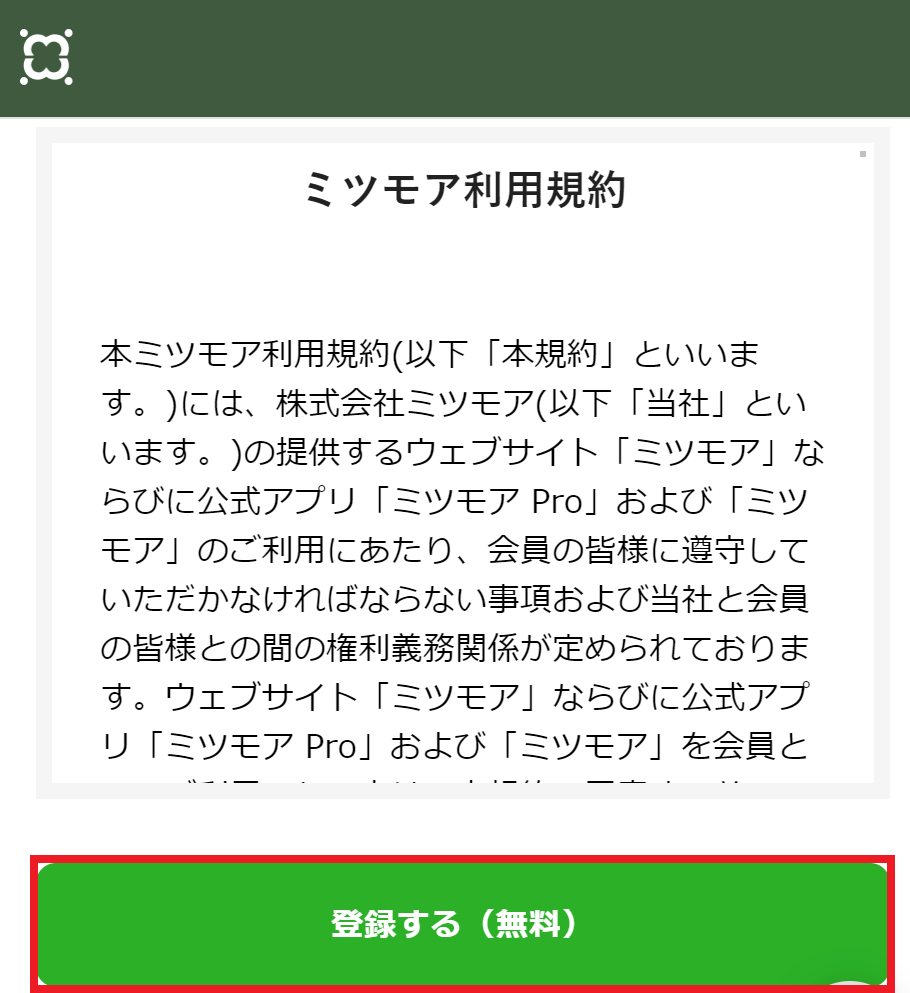The height and width of the screenshot is (993, 910).
Task: Open the Meetsmore logo in the header
Action: click(x=46, y=56)
